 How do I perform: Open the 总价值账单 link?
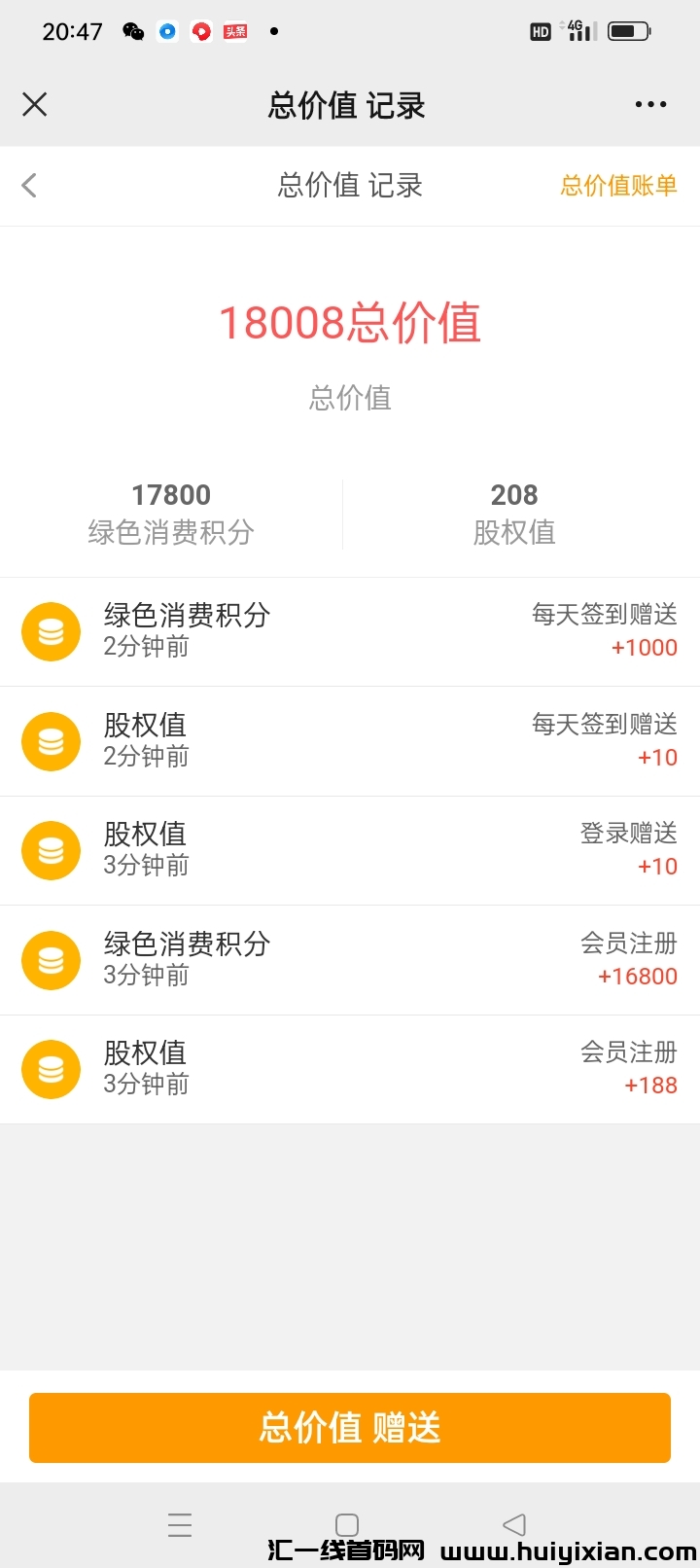618,185
